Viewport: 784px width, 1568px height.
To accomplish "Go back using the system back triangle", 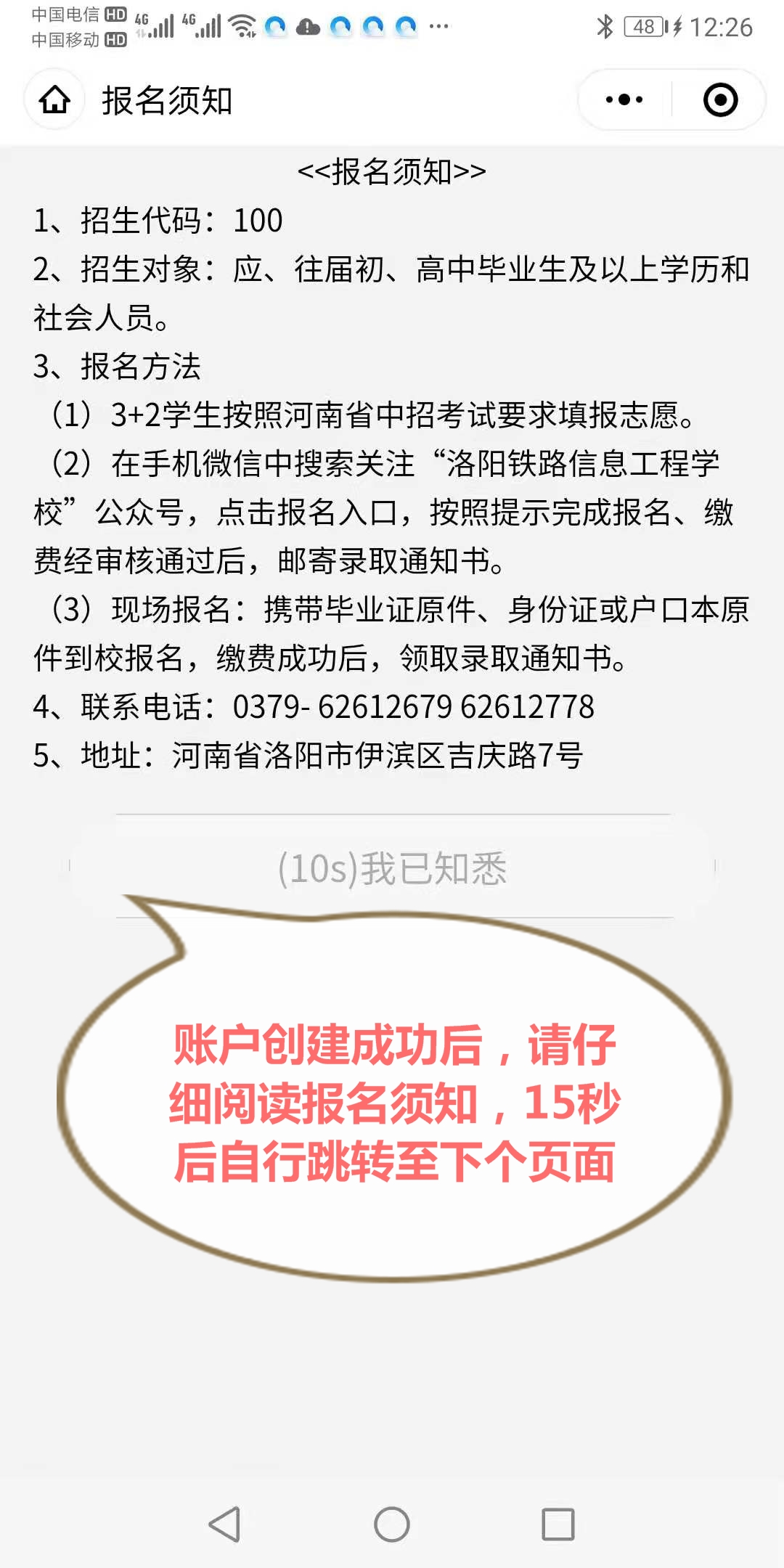I will 225,1524.
